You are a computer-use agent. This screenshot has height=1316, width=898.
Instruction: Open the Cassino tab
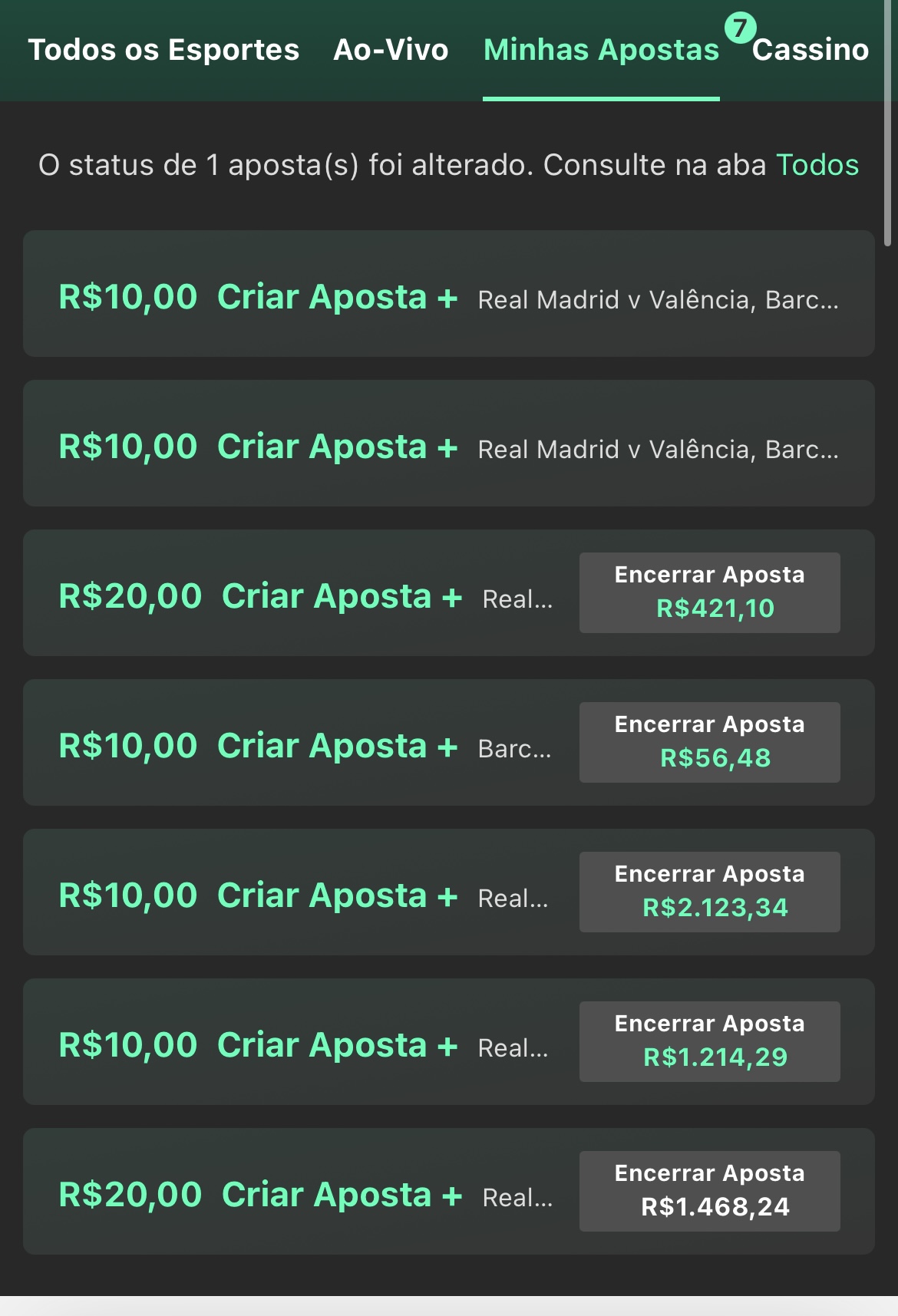810,51
